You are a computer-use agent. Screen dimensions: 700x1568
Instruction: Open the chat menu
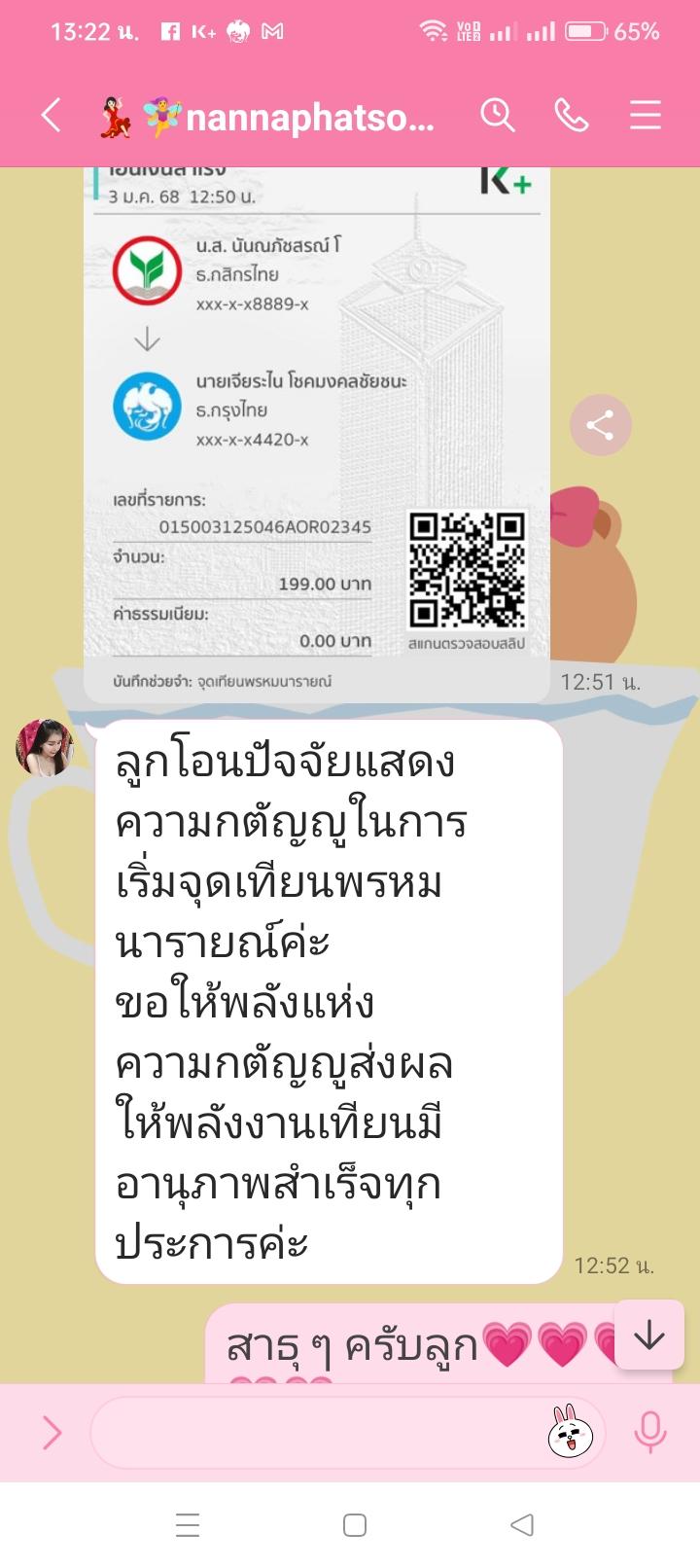[645, 116]
